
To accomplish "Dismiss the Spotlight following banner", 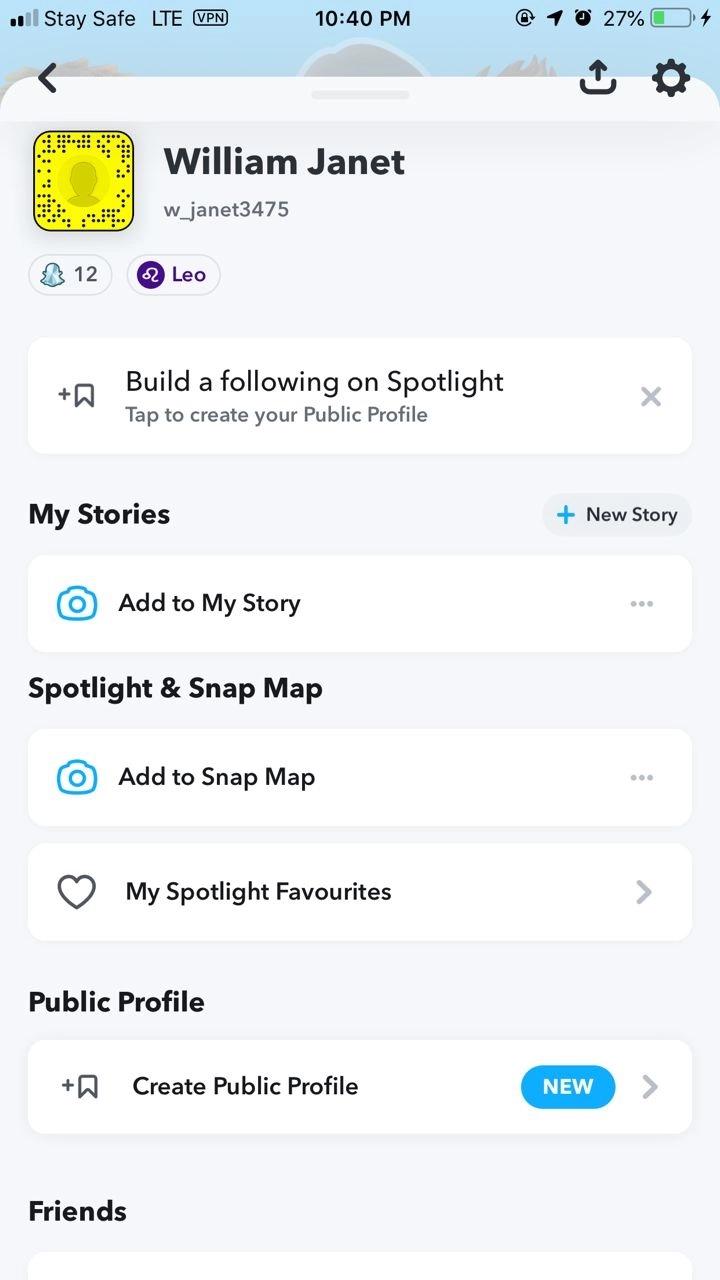I will (x=651, y=397).
